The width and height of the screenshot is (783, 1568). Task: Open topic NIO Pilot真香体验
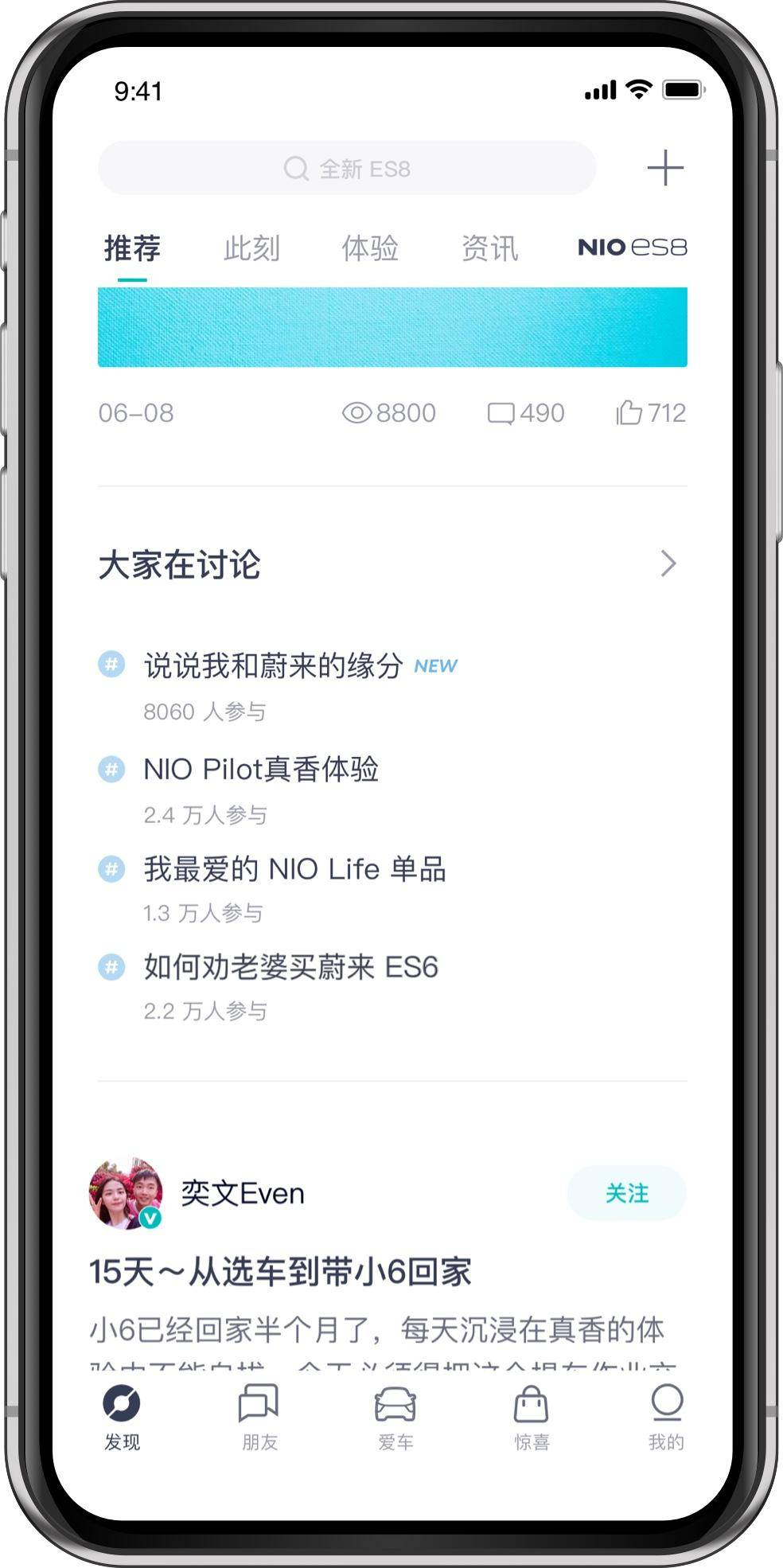261,770
